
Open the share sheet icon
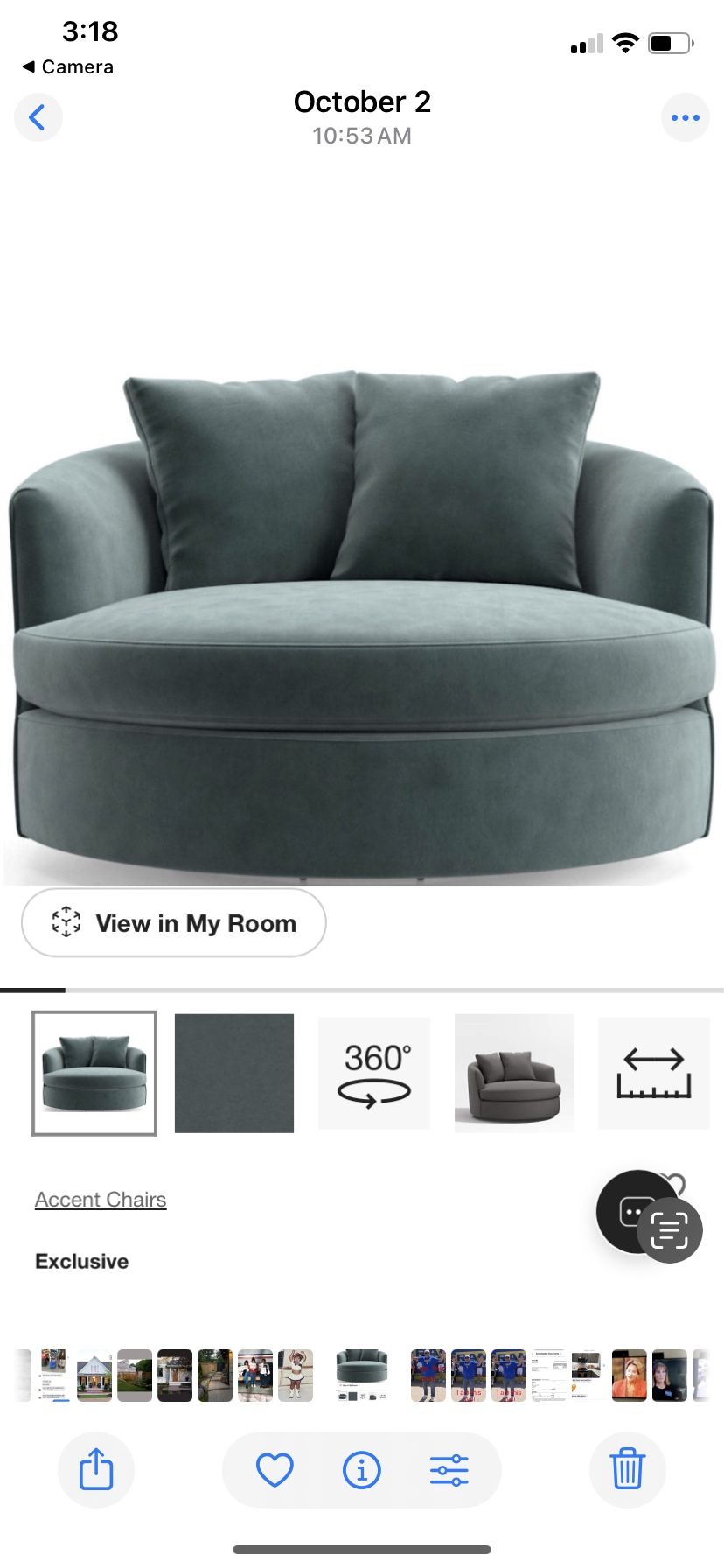96,1470
